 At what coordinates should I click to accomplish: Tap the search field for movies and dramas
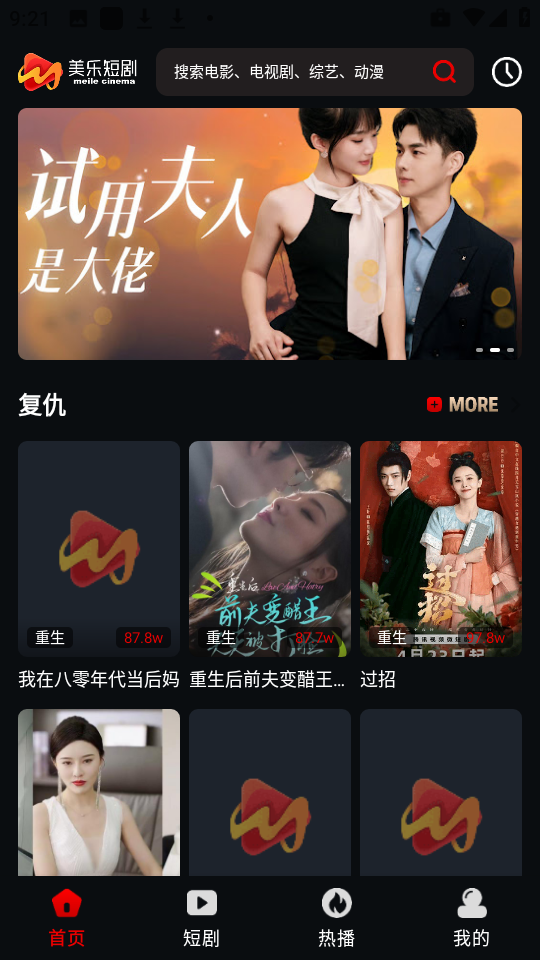[x=315, y=72]
